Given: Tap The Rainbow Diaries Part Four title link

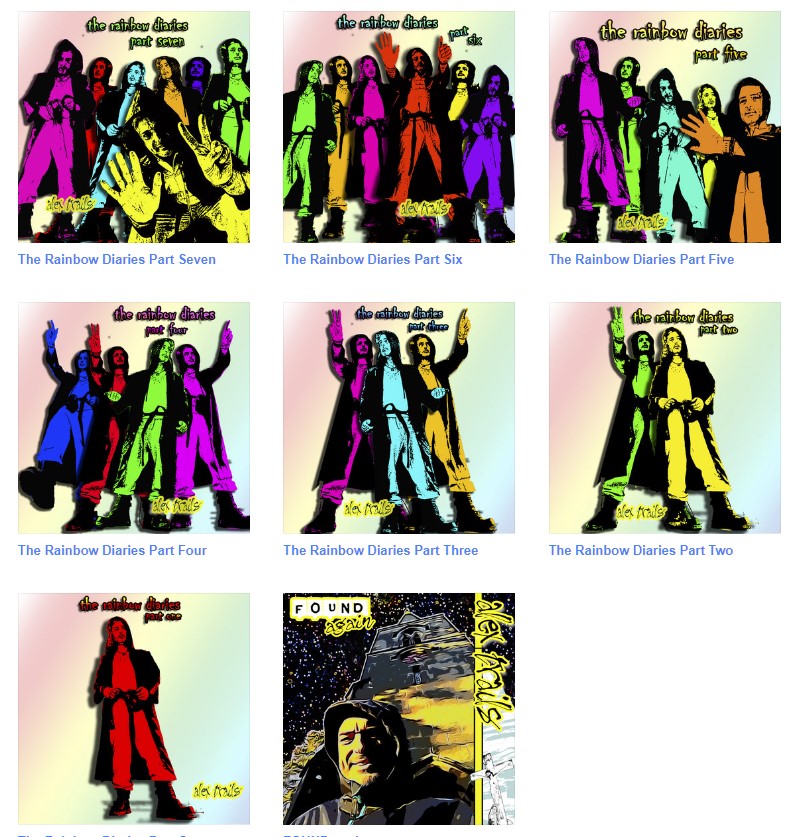Looking at the screenshot, I should tap(112, 550).
